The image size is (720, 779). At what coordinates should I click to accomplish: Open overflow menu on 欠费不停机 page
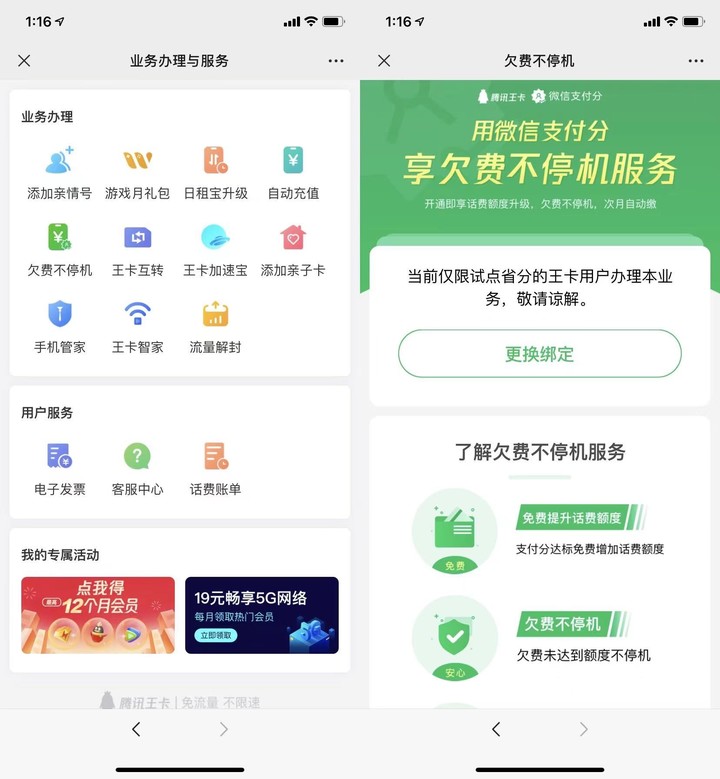pos(695,61)
